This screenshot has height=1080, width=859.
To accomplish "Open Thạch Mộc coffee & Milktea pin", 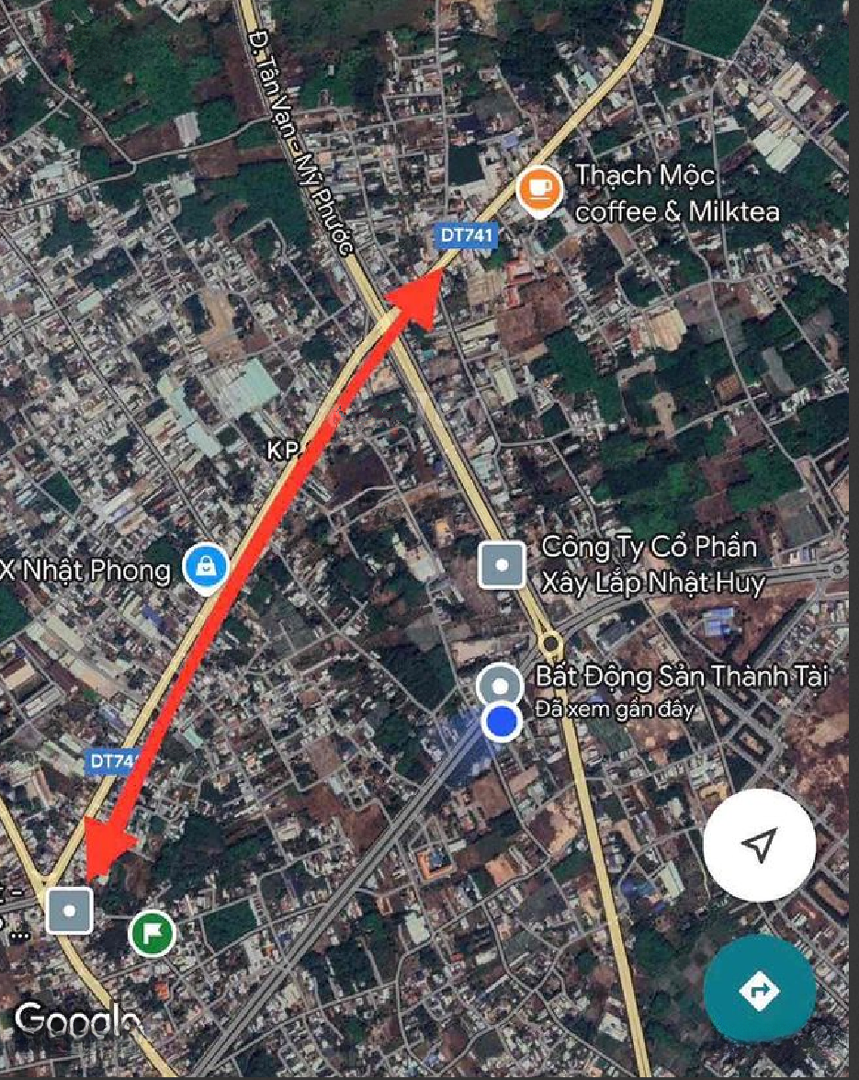I will pyautogui.click(x=539, y=187).
